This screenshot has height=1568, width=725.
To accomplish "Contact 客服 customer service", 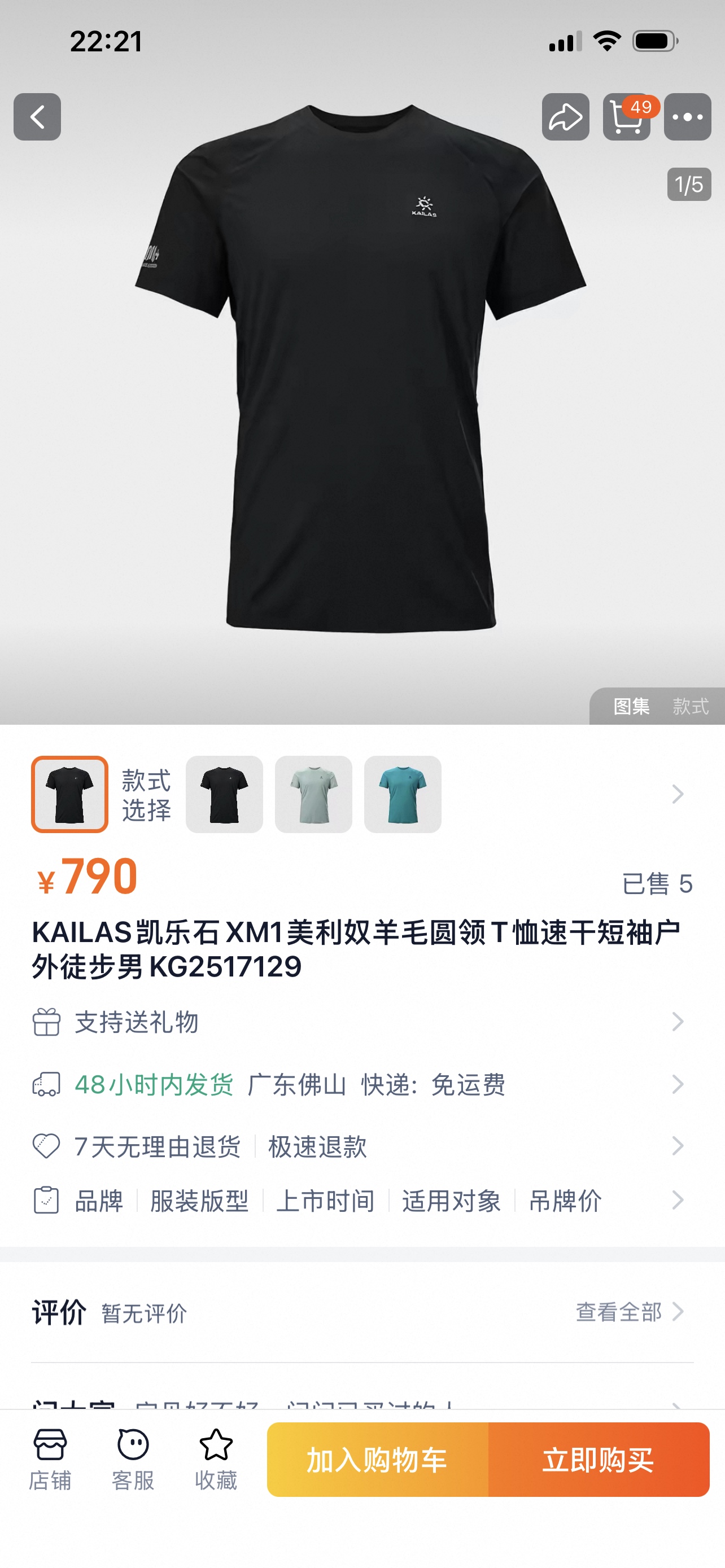I will coord(133,1459).
